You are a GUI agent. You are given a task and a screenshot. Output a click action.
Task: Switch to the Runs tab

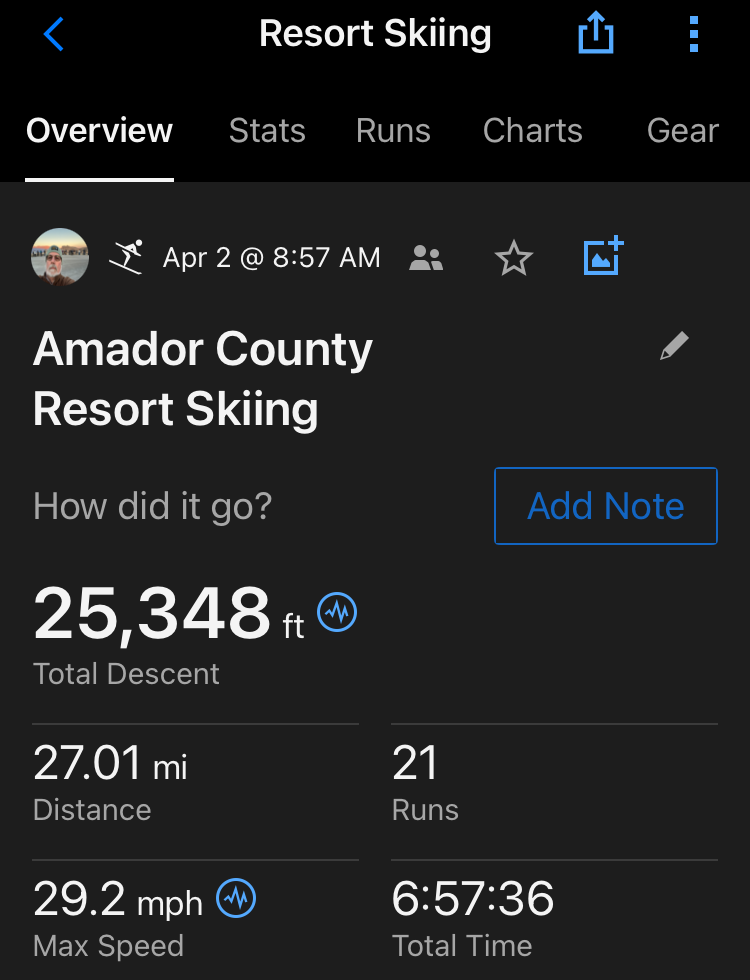(x=393, y=131)
